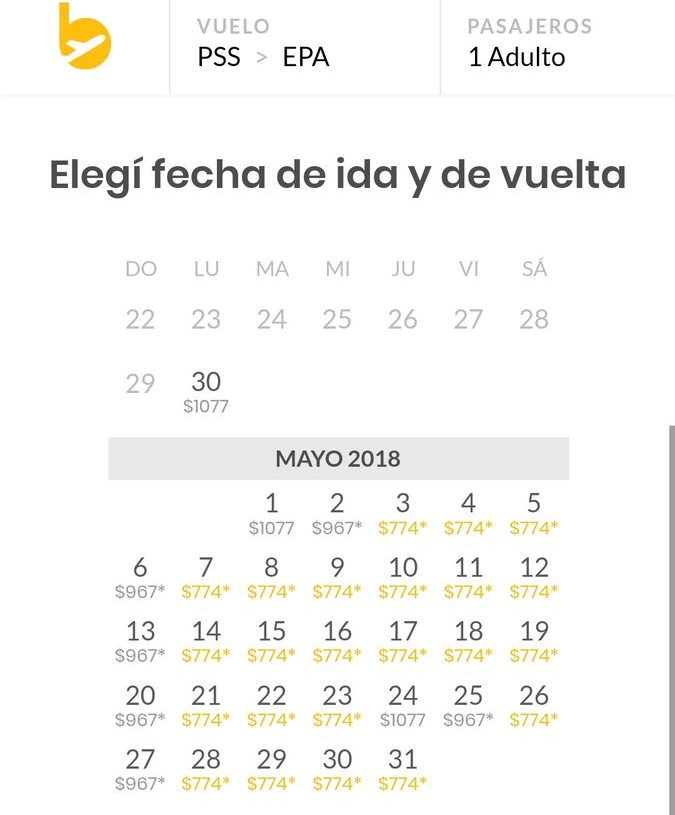The image size is (675, 815).
Task: Pick May 24 priced $1077
Action: coord(403,705)
